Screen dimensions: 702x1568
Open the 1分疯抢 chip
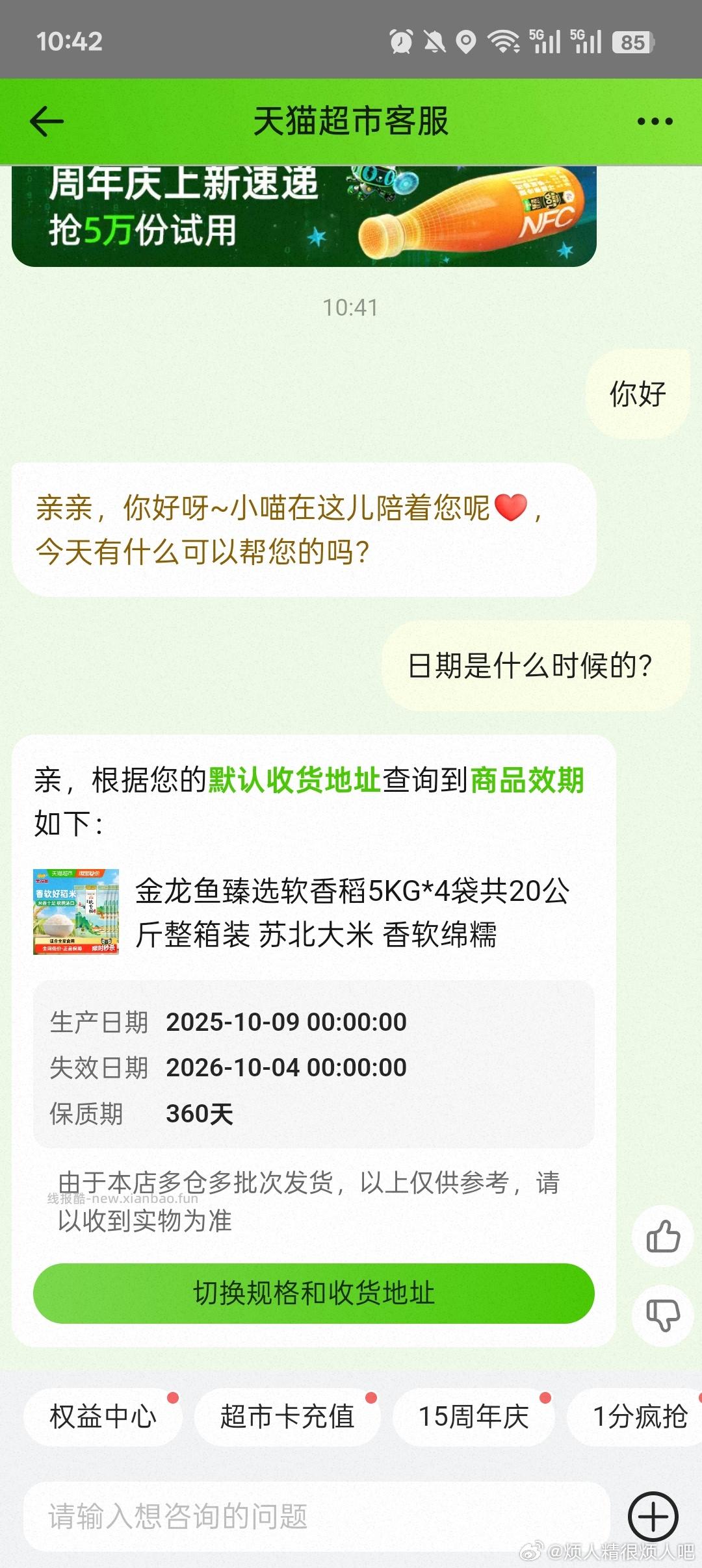point(640,1417)
